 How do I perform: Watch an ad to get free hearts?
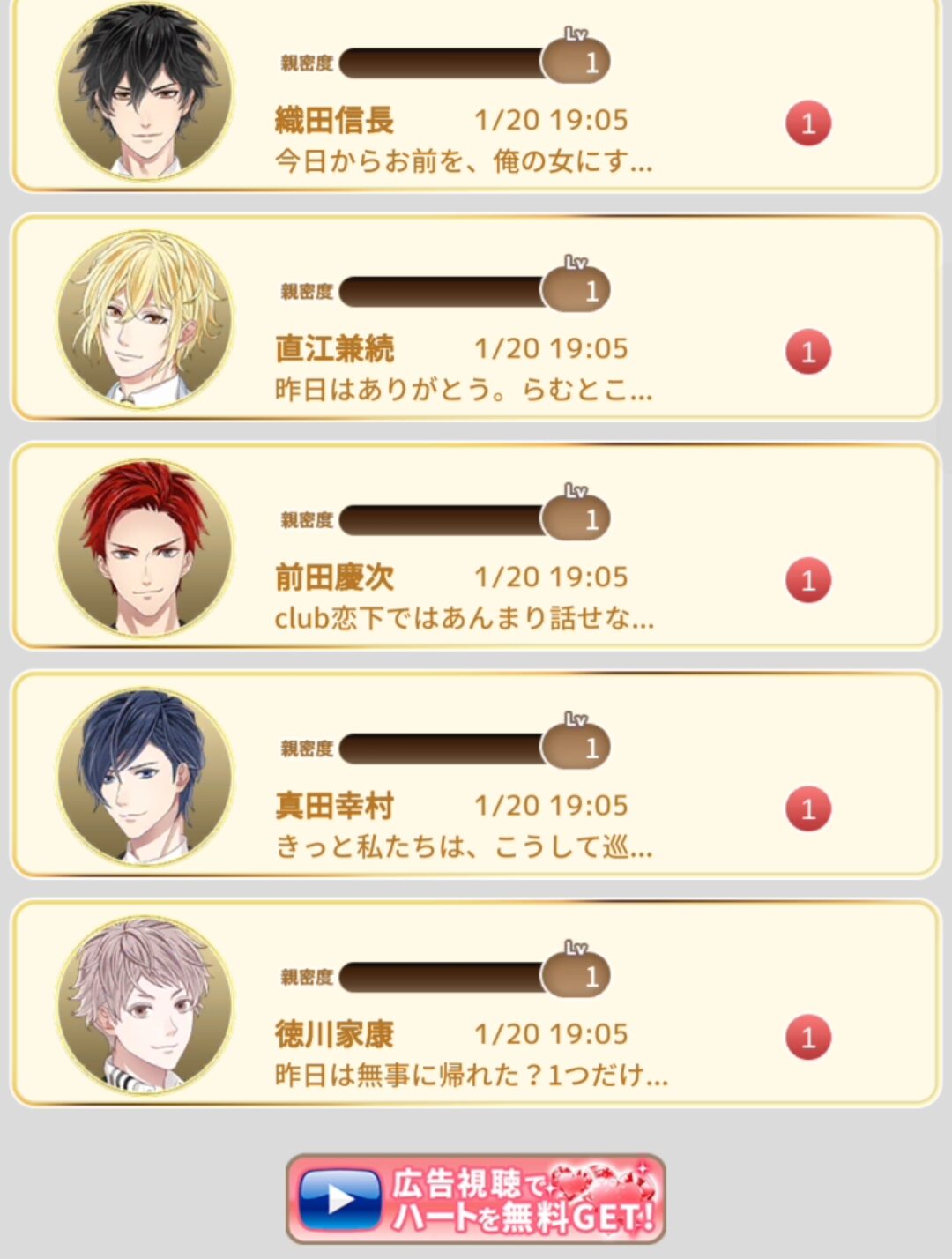click(476, 1199)
